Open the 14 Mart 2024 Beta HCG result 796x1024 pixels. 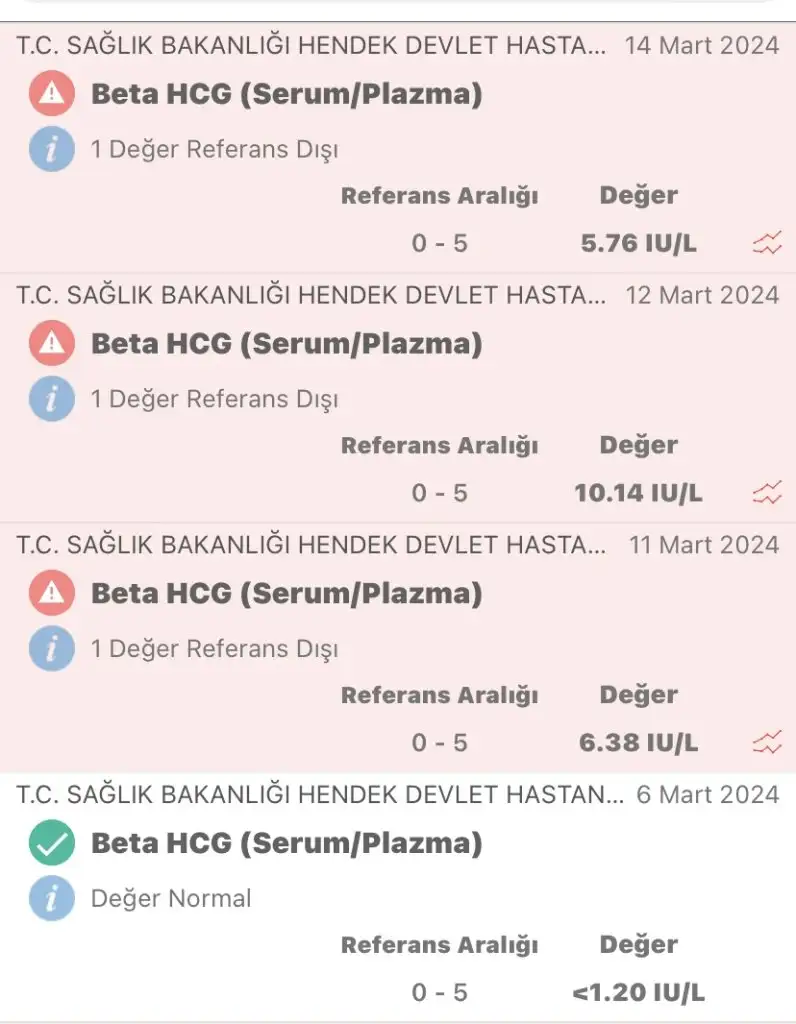point(286,95)
